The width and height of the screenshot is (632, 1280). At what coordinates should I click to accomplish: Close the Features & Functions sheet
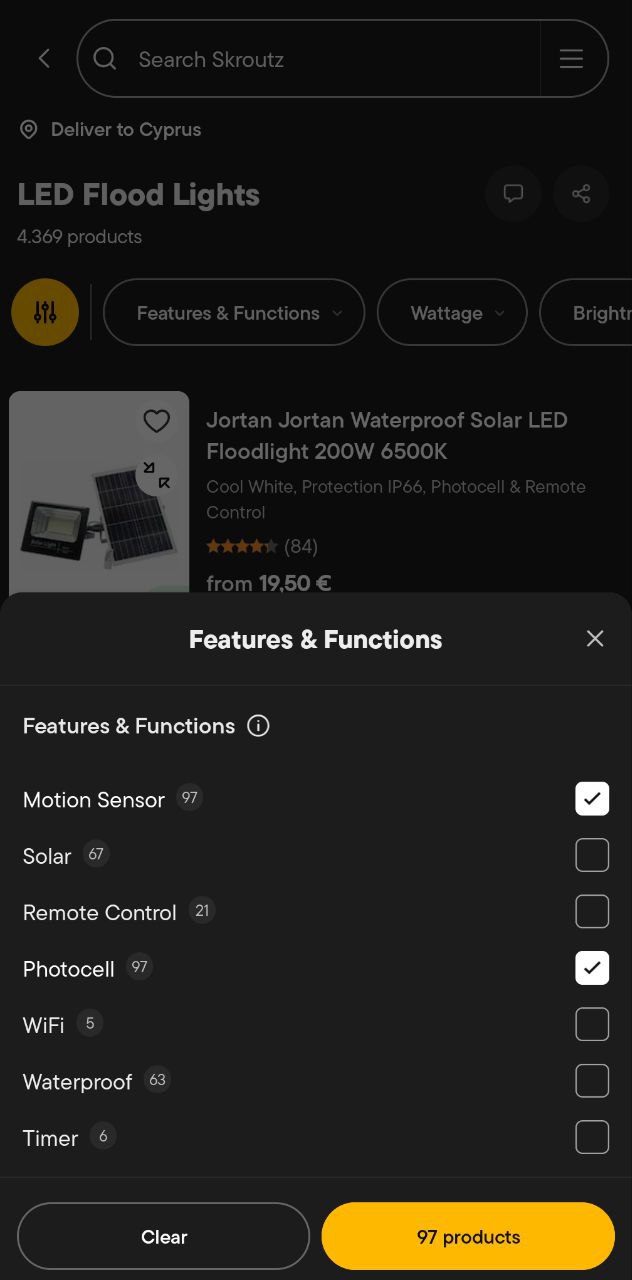click(x=595, y=639)
